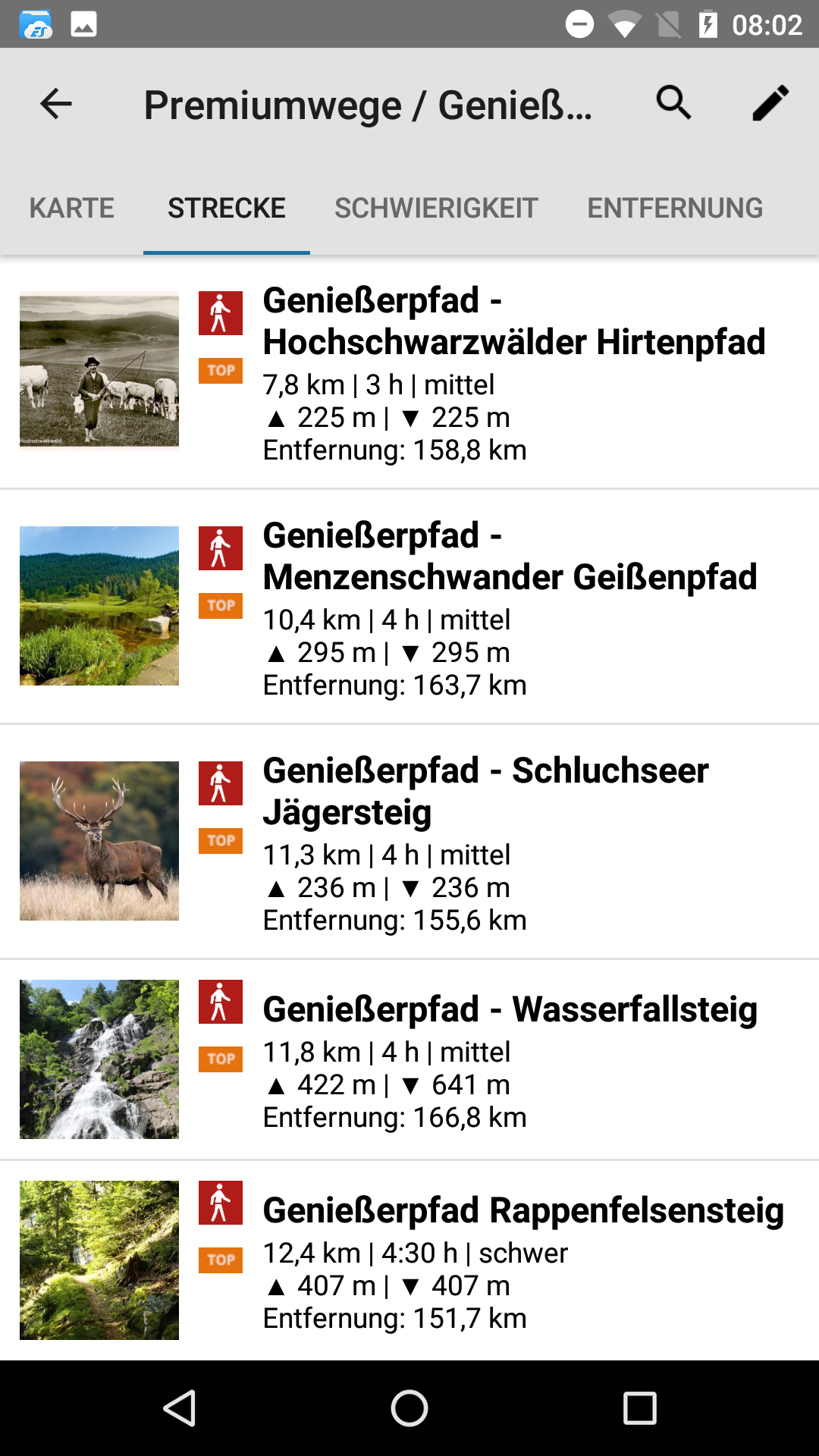
Task: Switch to the Karte tab
Action: pos(72,208)
